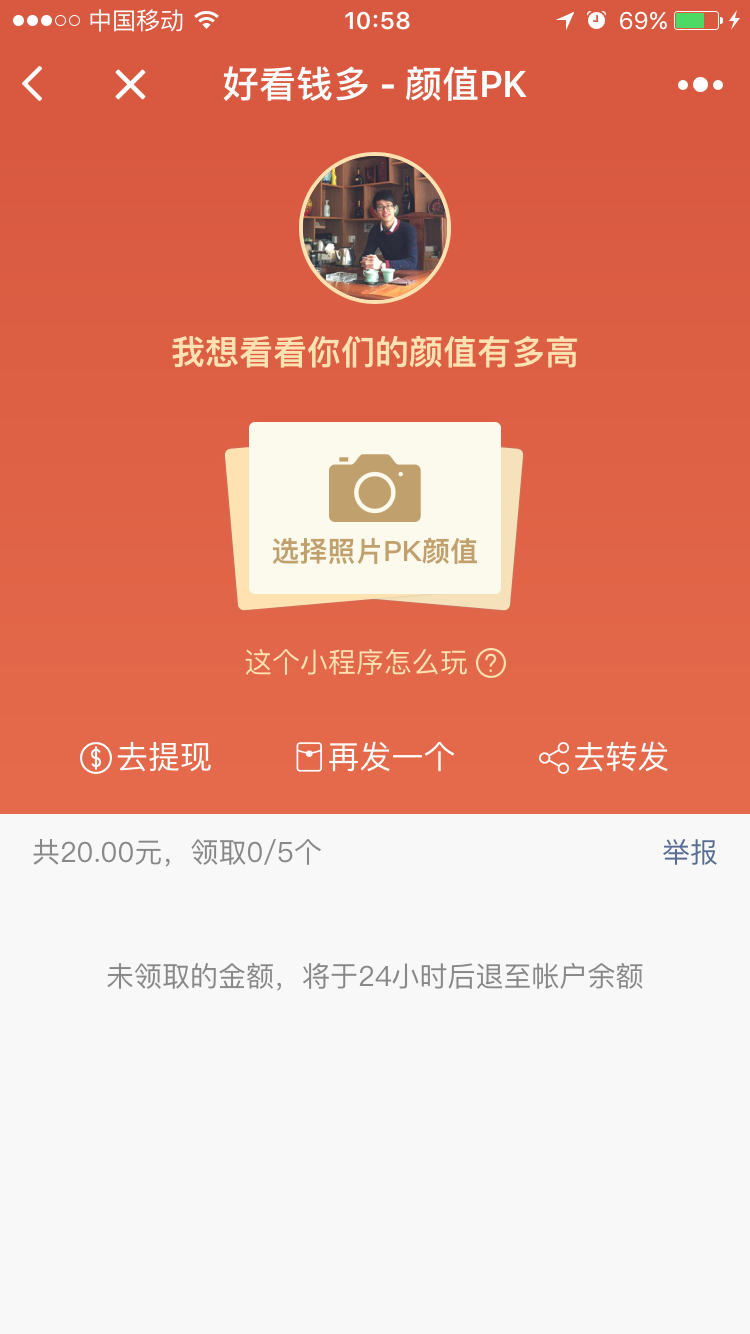
Task: Tap the sender's round profile photo
Action: (375, 228)
